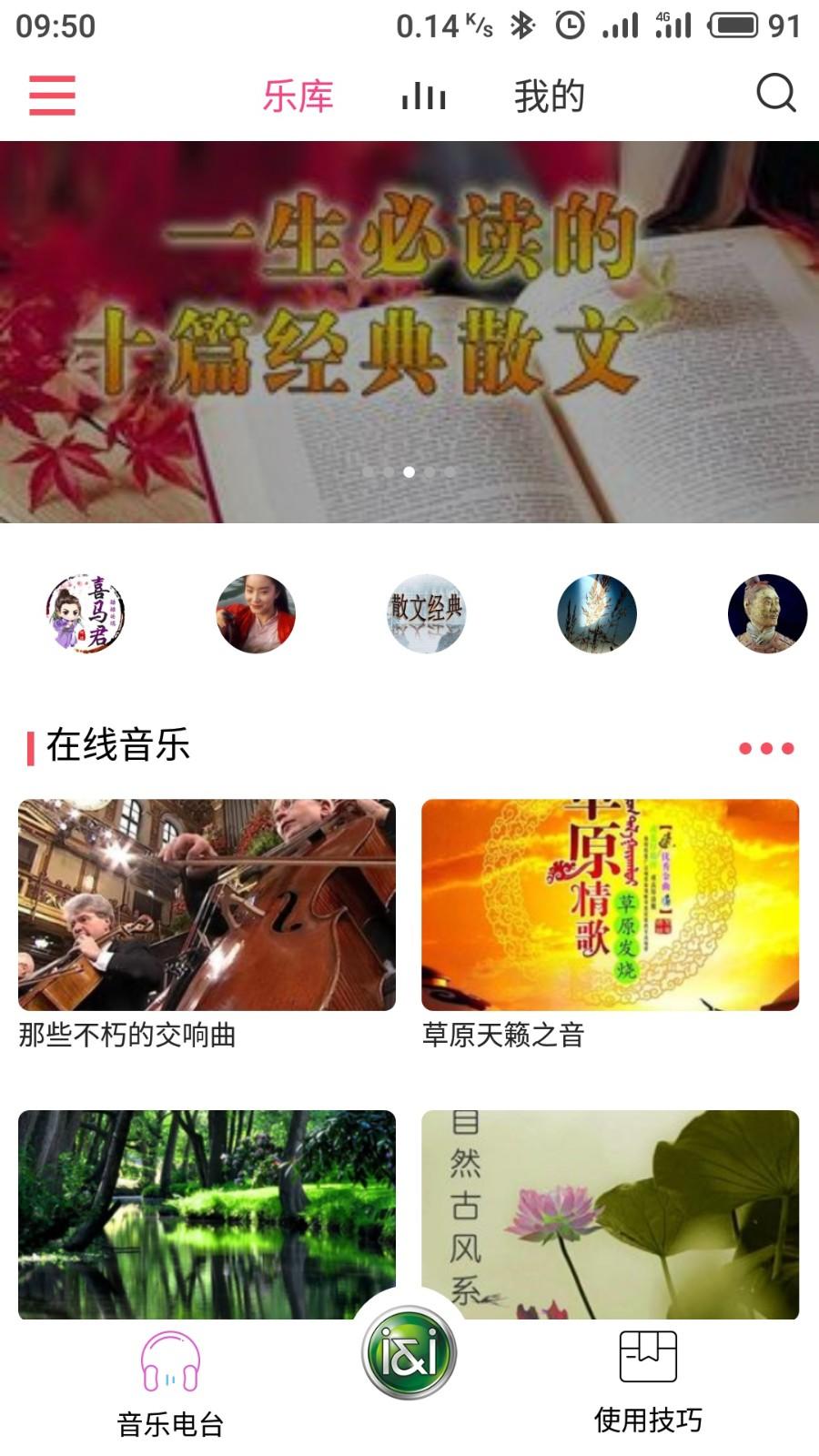This screenshot has height=1456, width=819.
Task: Select the third carousel indicator dot
Action: click(407, 472)
